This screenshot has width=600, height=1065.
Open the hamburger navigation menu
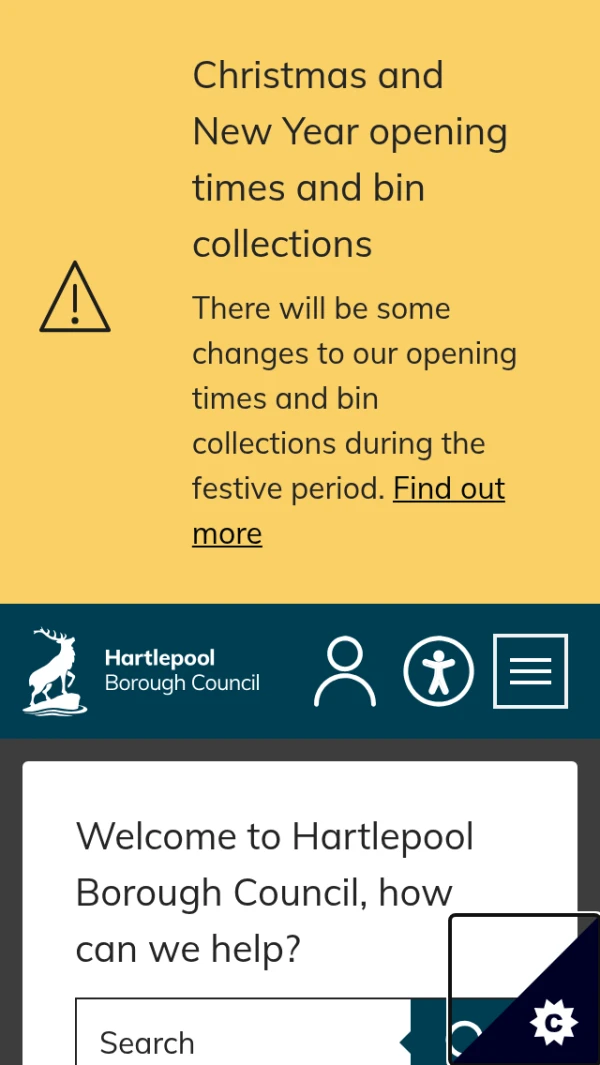pos(530,672)
